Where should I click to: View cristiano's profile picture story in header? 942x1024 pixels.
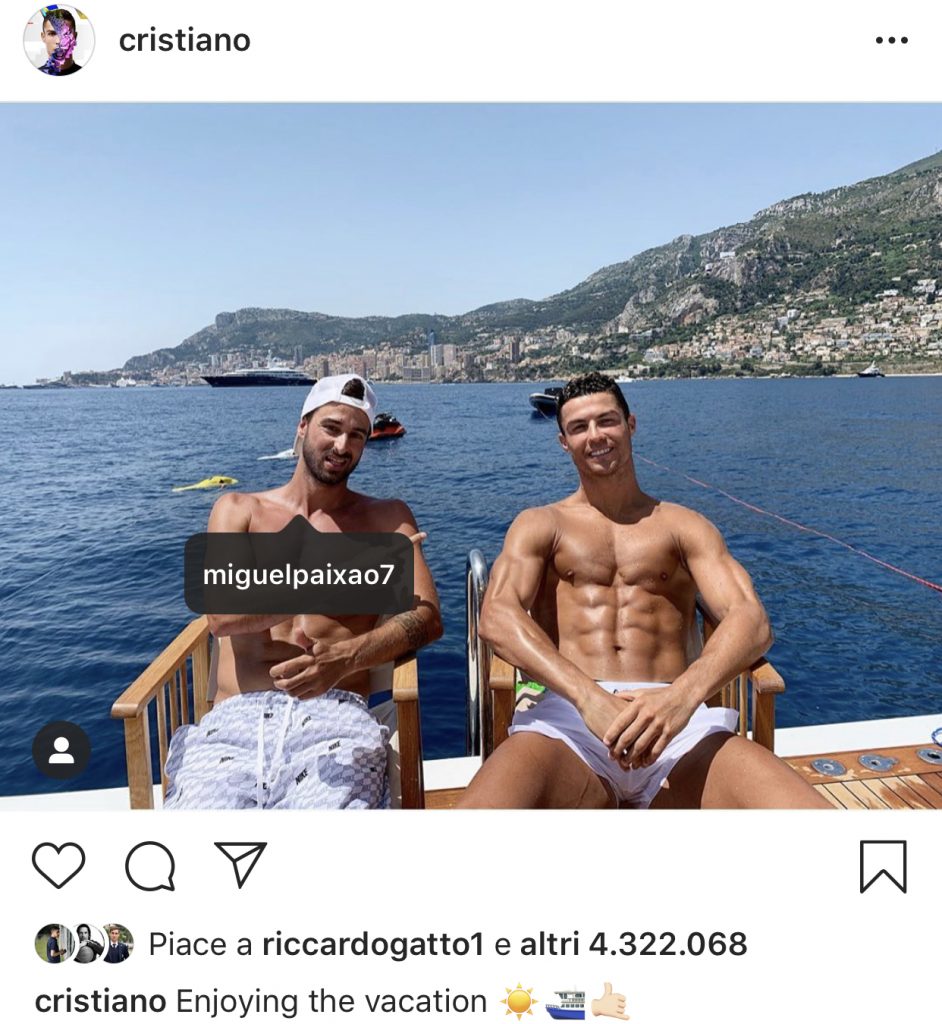[59, 40]
